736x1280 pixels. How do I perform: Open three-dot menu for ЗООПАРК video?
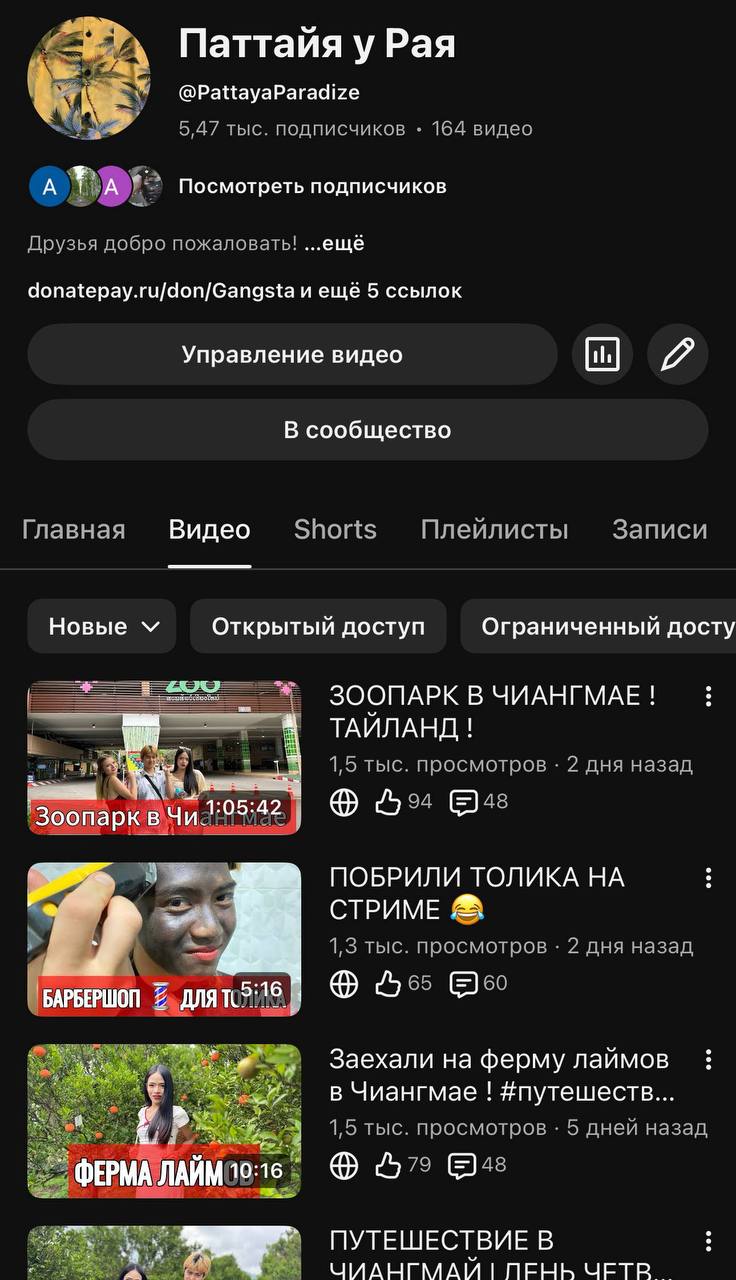click(x=709, y=697)
